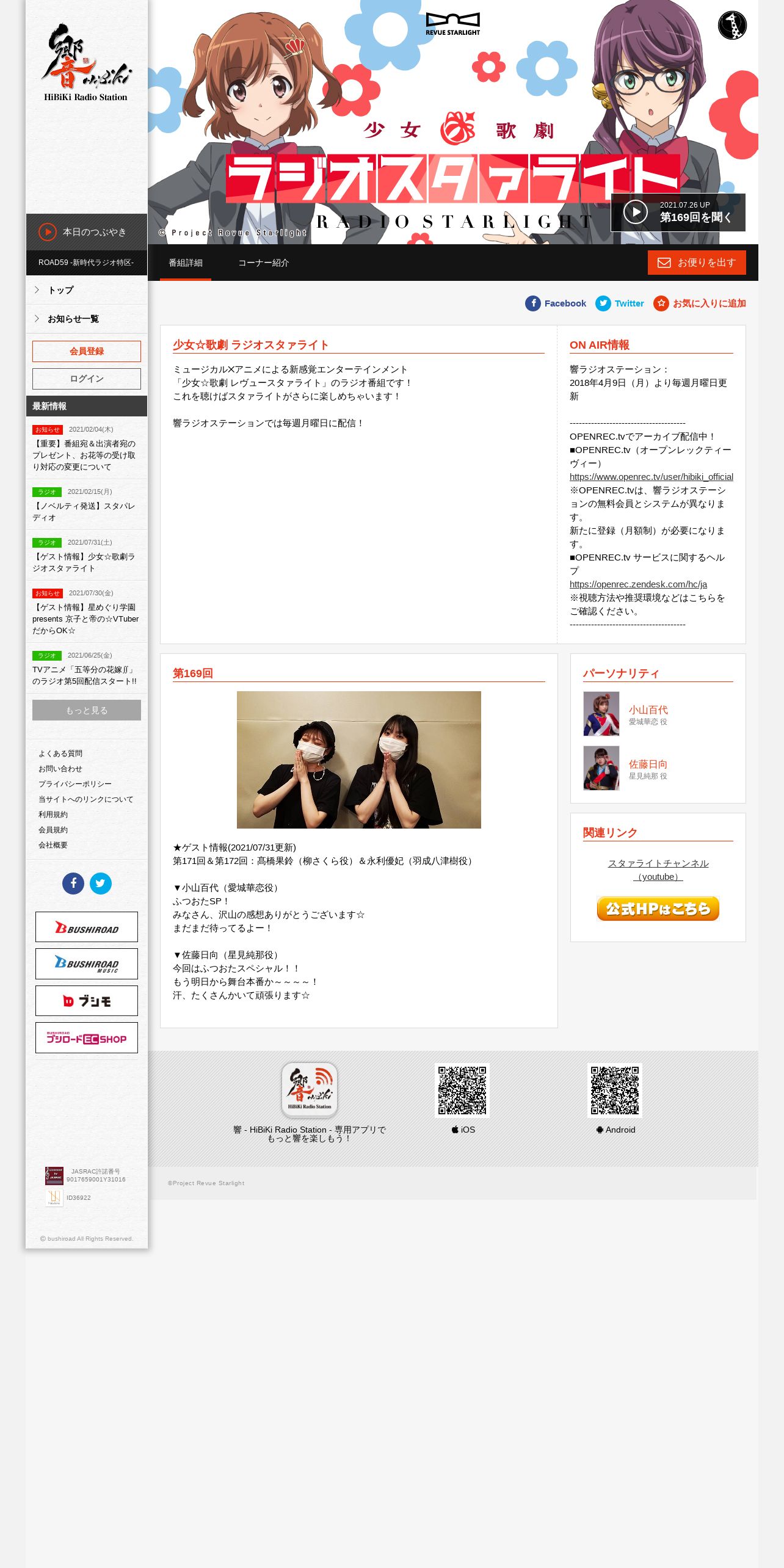Viewport: 784px width, 1568px height.
Task: Open the OPENREC.tv hibiki_official link
Action: [x=652, y=477]
